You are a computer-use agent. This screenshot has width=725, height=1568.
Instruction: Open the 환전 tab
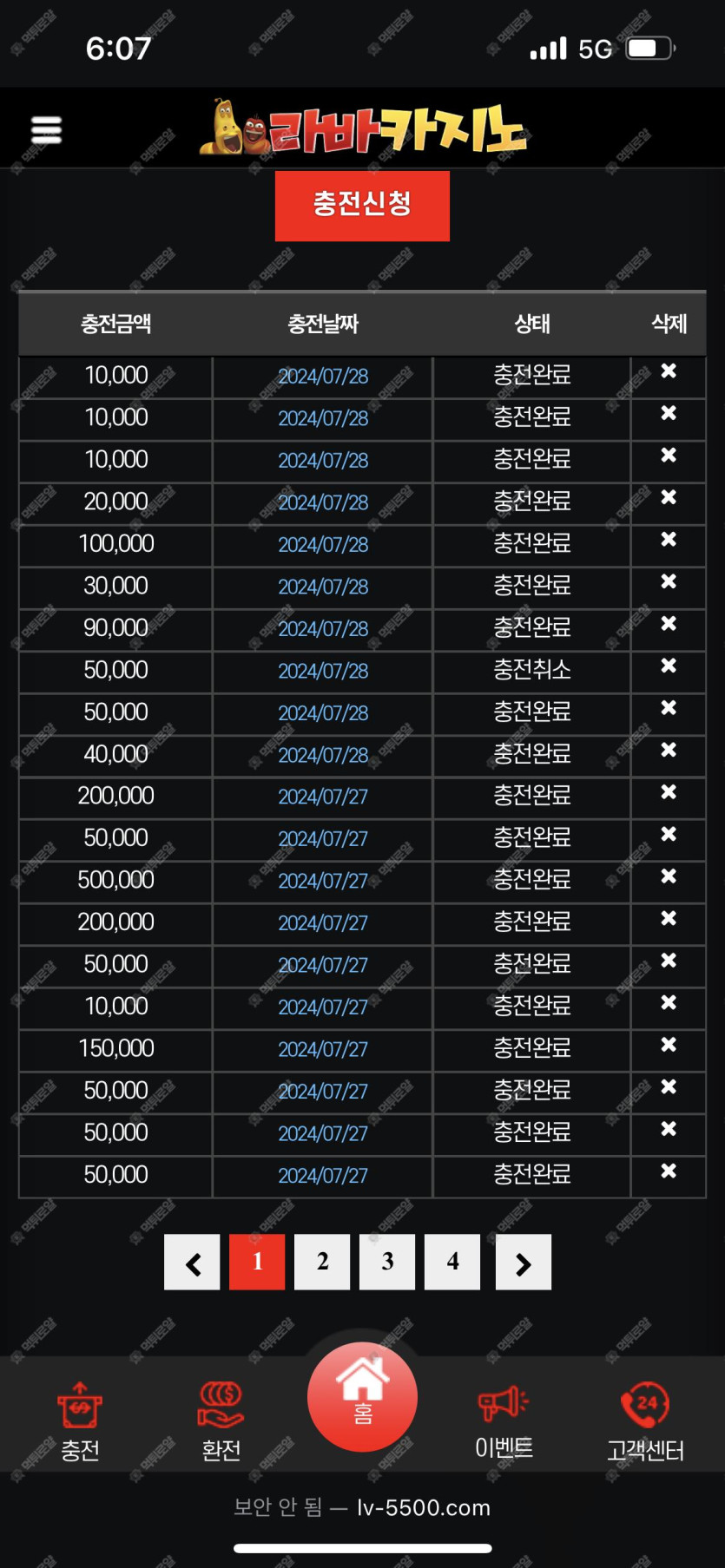click(x=221, y=1421)
